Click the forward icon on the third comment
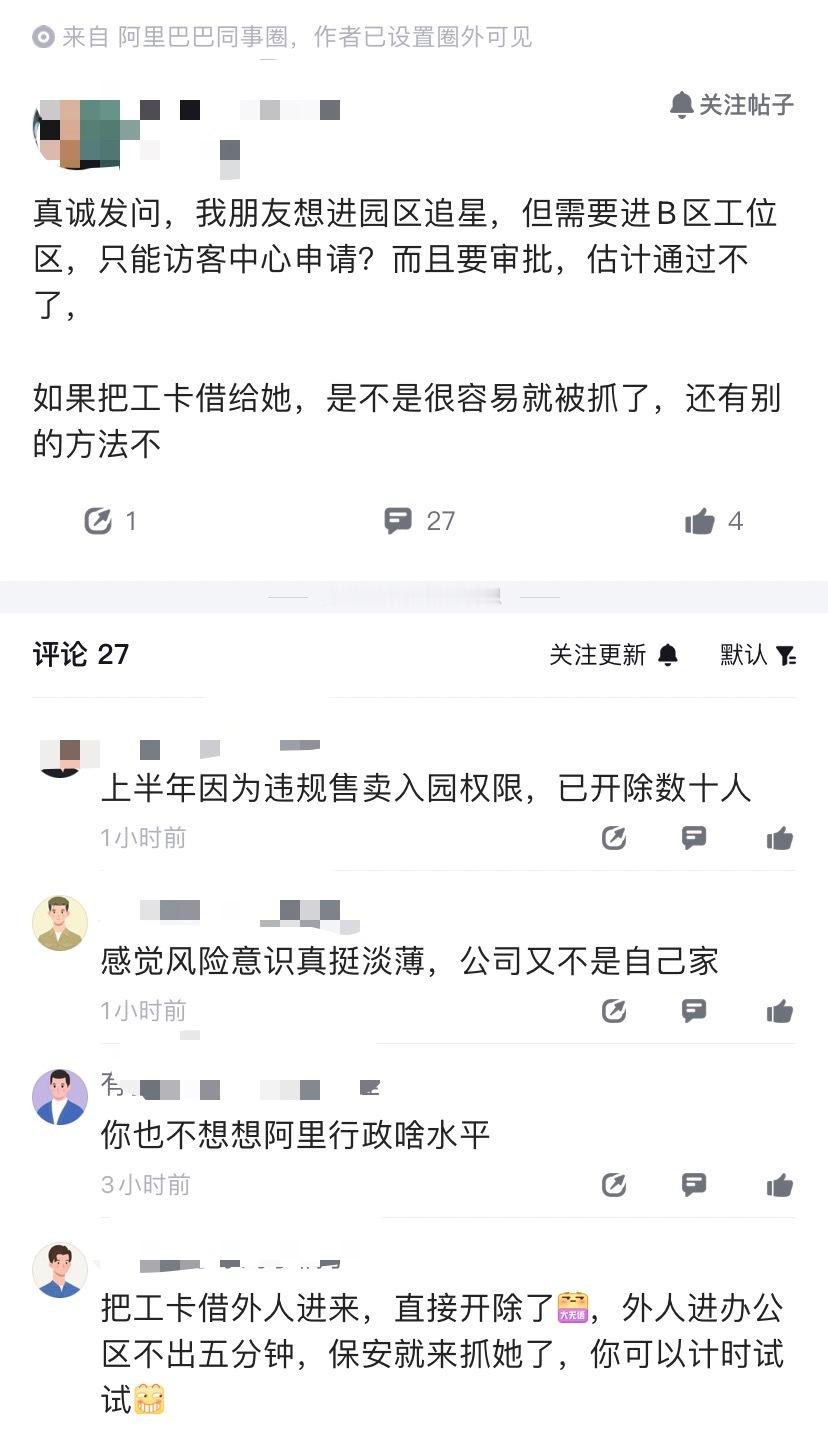 (x=616, y=1186)
